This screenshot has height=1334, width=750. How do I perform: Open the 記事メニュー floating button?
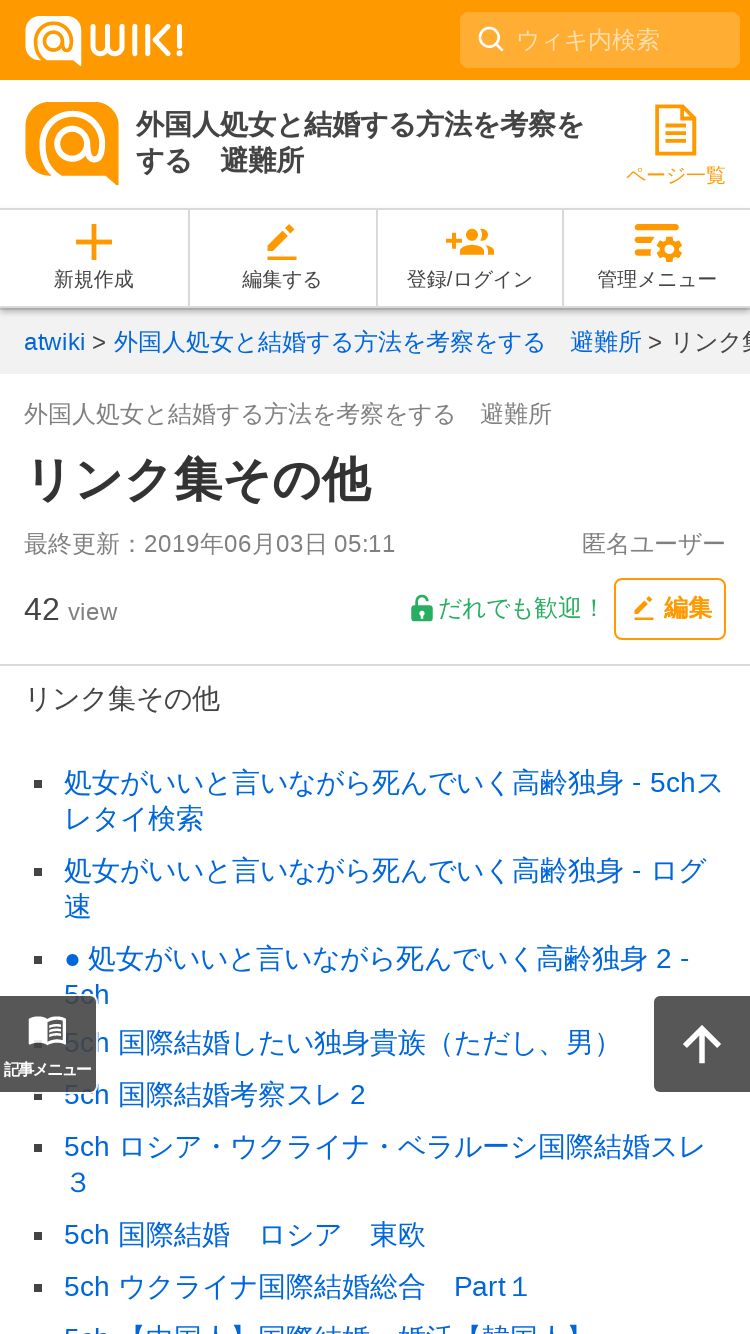point(47,1043)
